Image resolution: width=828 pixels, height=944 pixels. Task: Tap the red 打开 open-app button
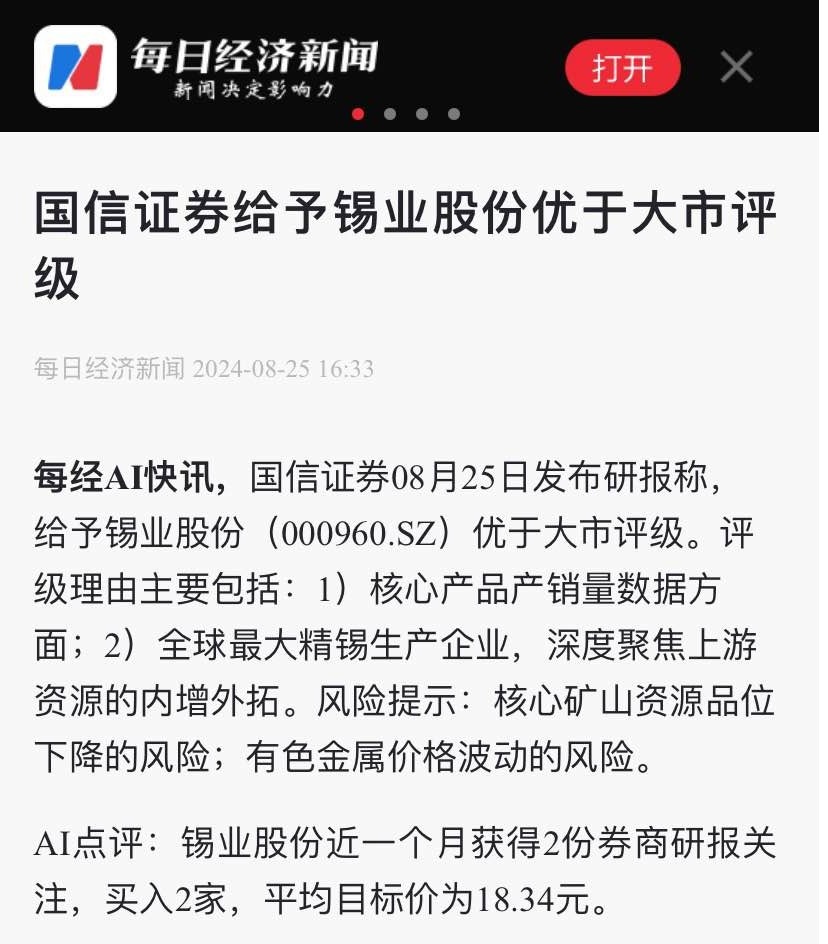pos(622,68)
